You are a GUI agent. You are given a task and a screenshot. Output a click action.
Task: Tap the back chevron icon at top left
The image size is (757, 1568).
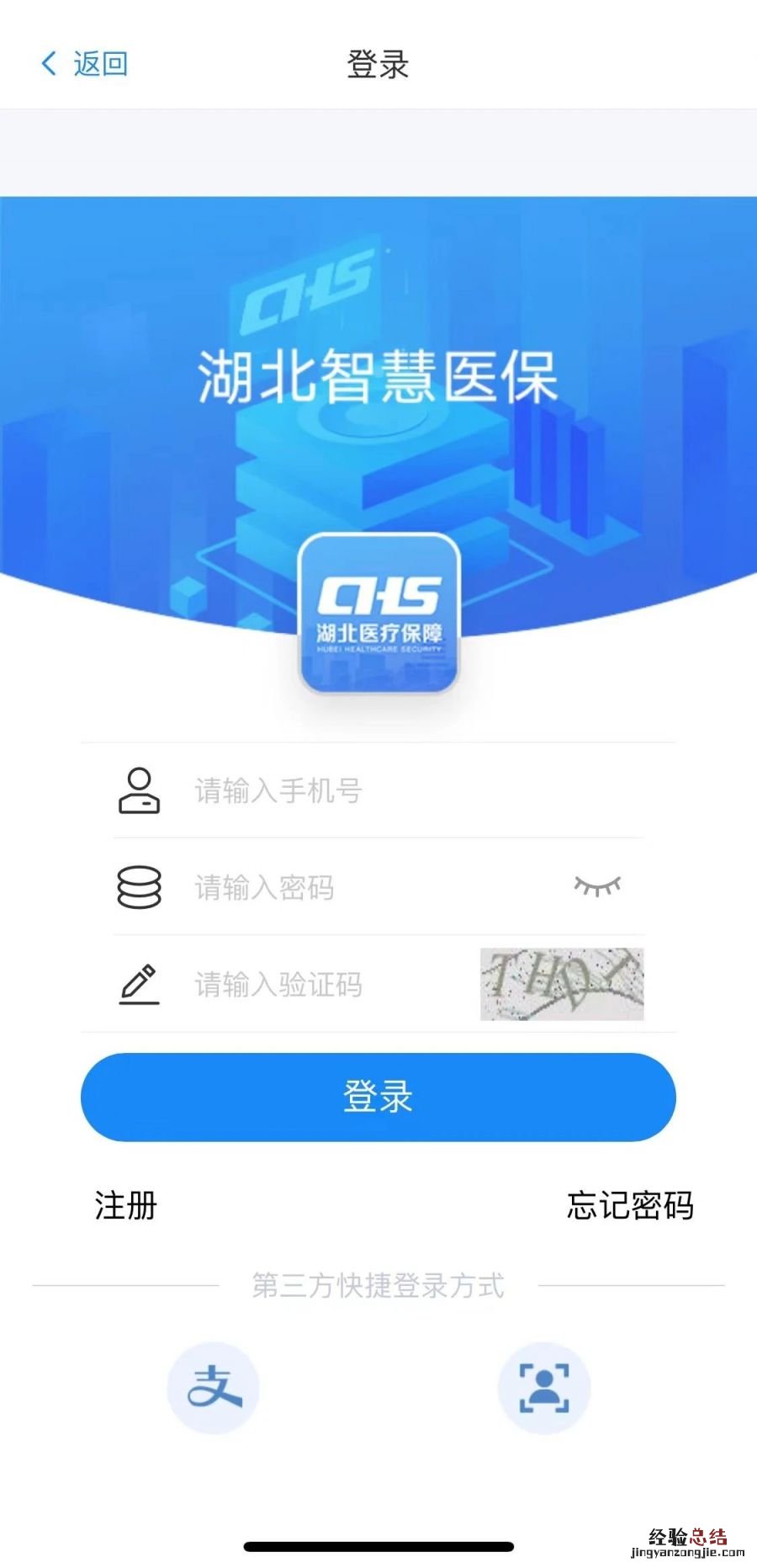48,62
